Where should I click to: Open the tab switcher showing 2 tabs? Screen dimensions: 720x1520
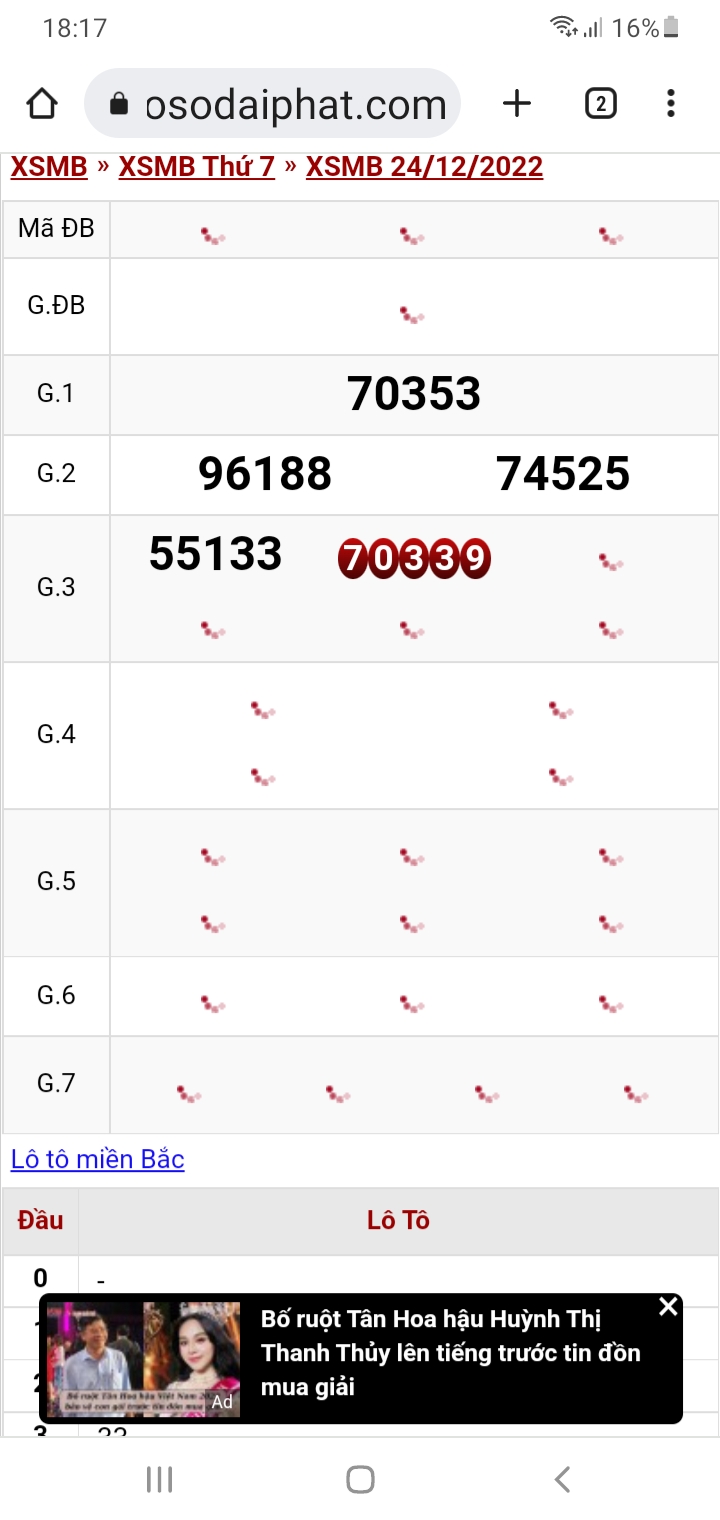coord(600,104)
